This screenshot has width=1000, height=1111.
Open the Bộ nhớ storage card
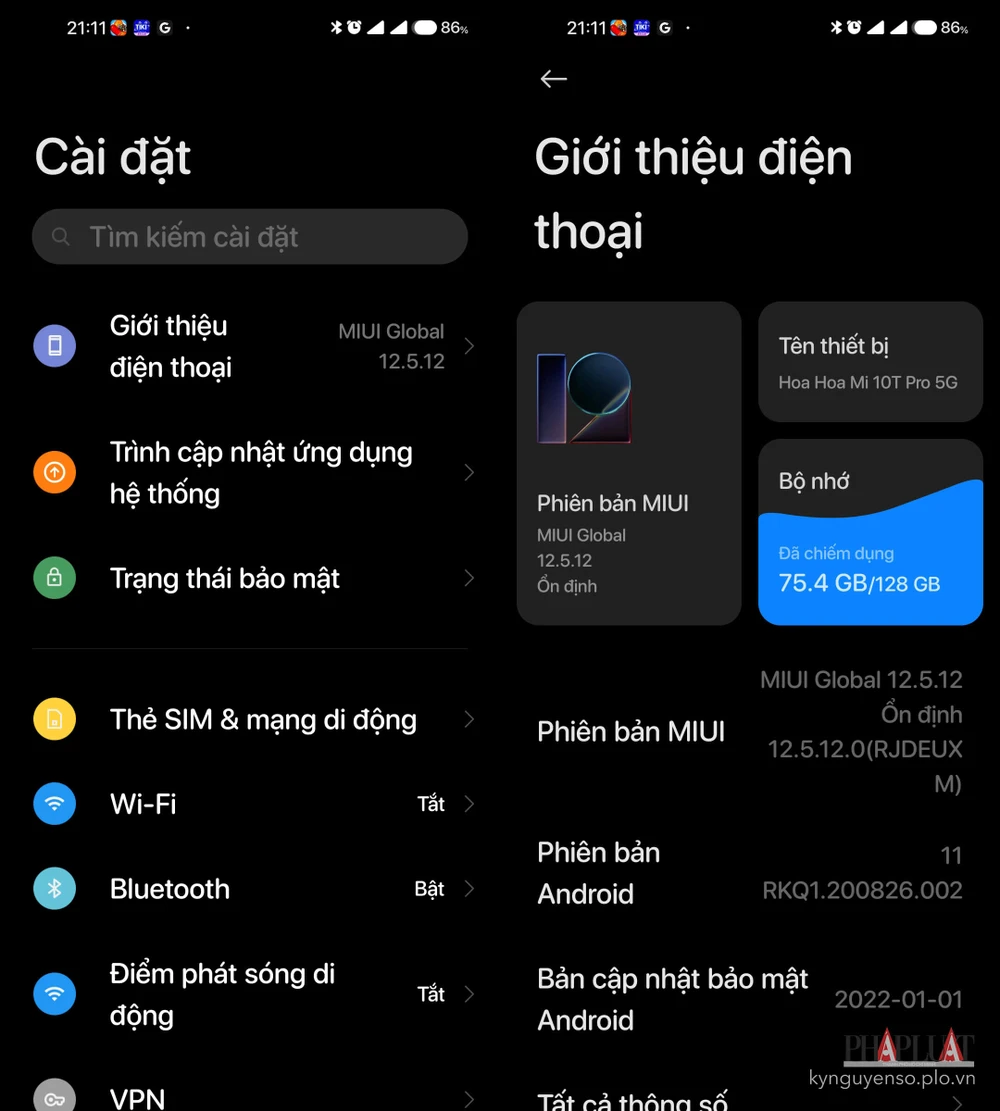pos(870,532)
